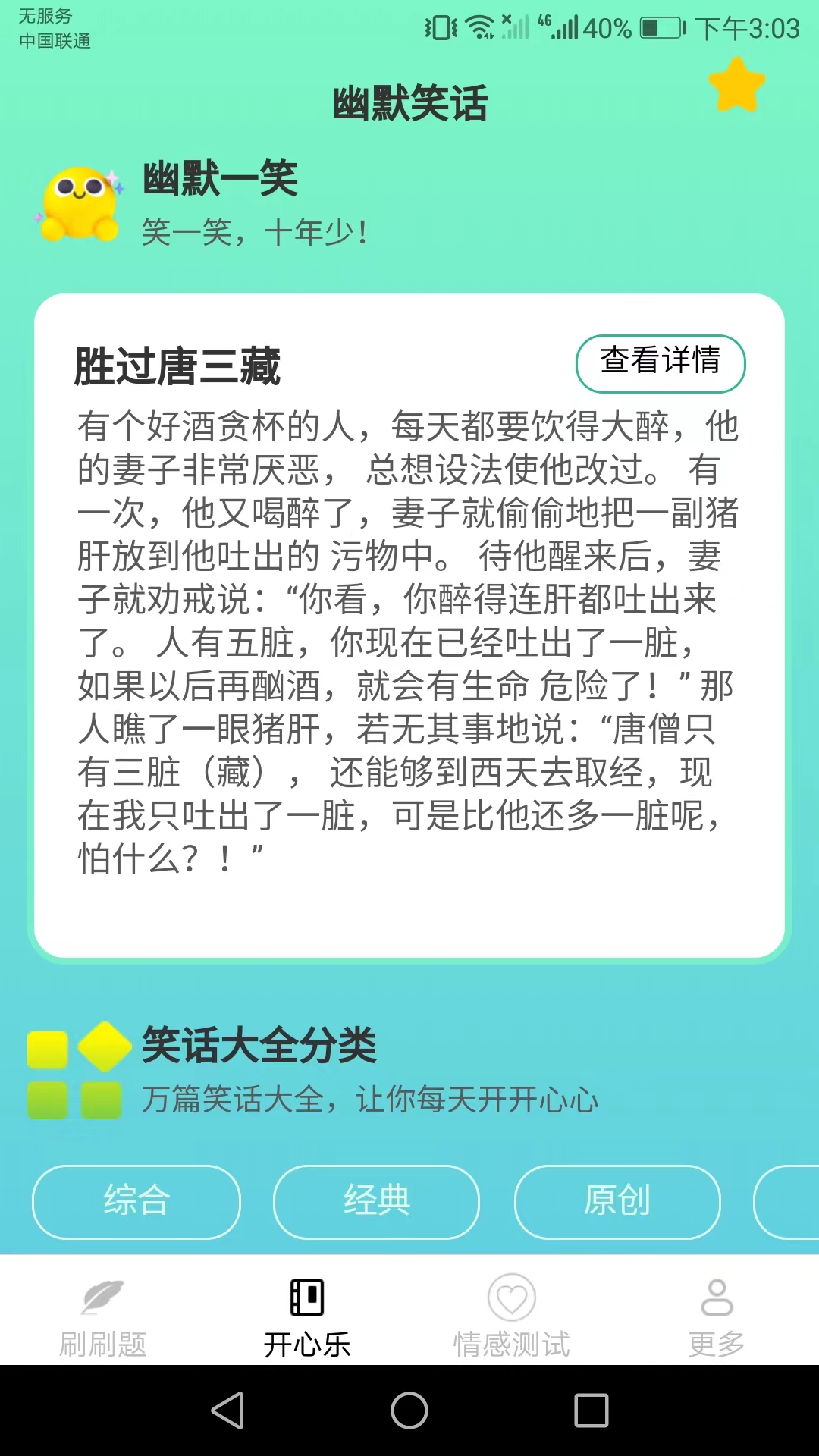Select the 综合 joke category
Viewport: 819px width, 1456px height.
136,1202
